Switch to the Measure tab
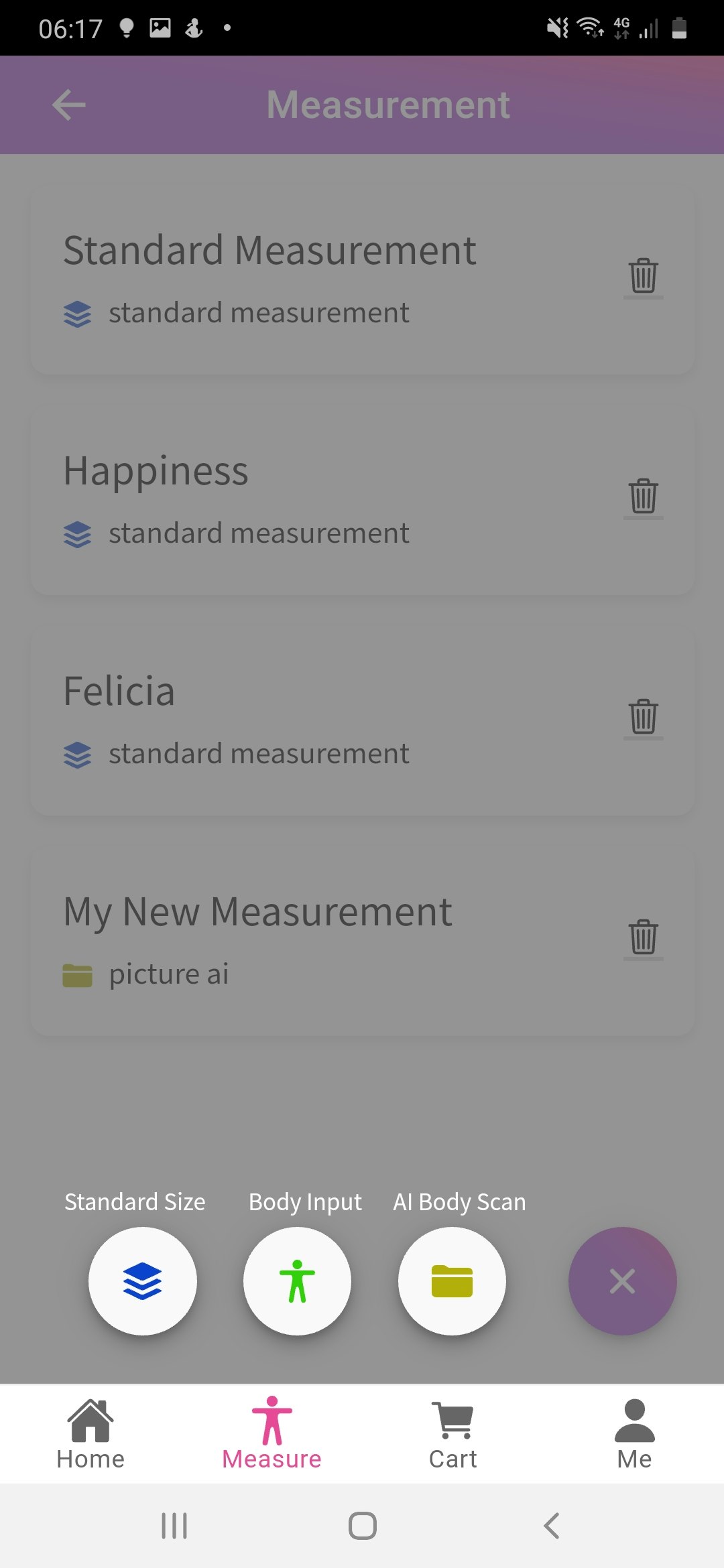Image resolution: width=724 pixels, height=1568 pixels. click(271, 1434)
